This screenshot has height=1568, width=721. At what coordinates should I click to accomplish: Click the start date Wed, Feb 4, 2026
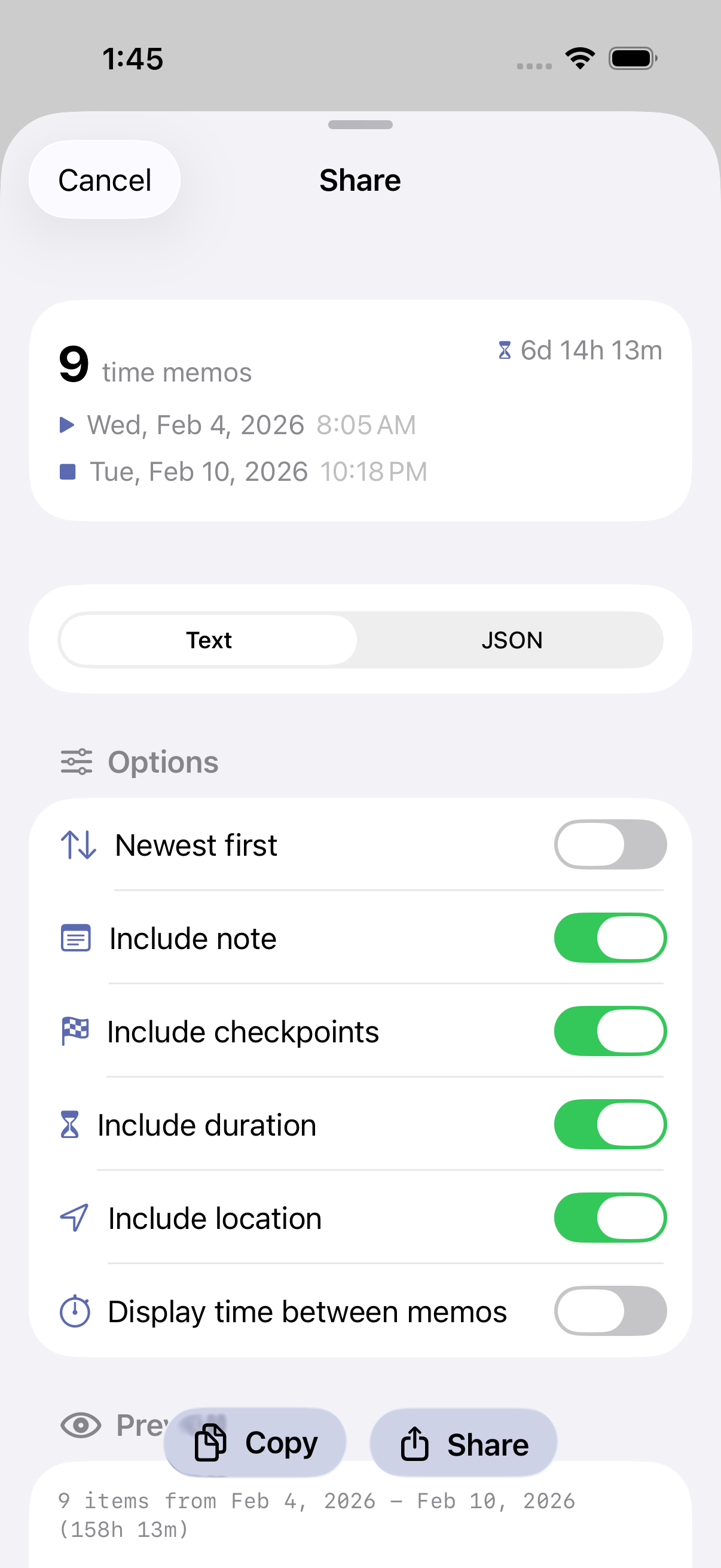click(195, 424)
